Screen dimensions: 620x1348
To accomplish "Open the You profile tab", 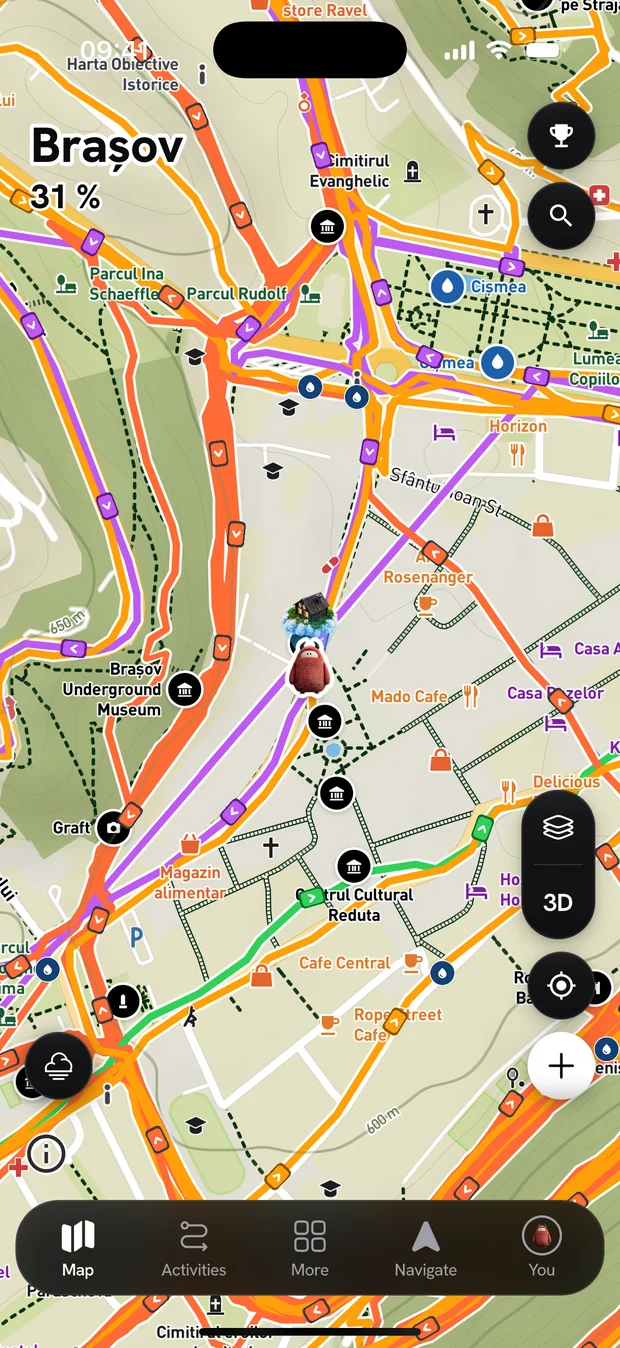I will coord(542,1248).
